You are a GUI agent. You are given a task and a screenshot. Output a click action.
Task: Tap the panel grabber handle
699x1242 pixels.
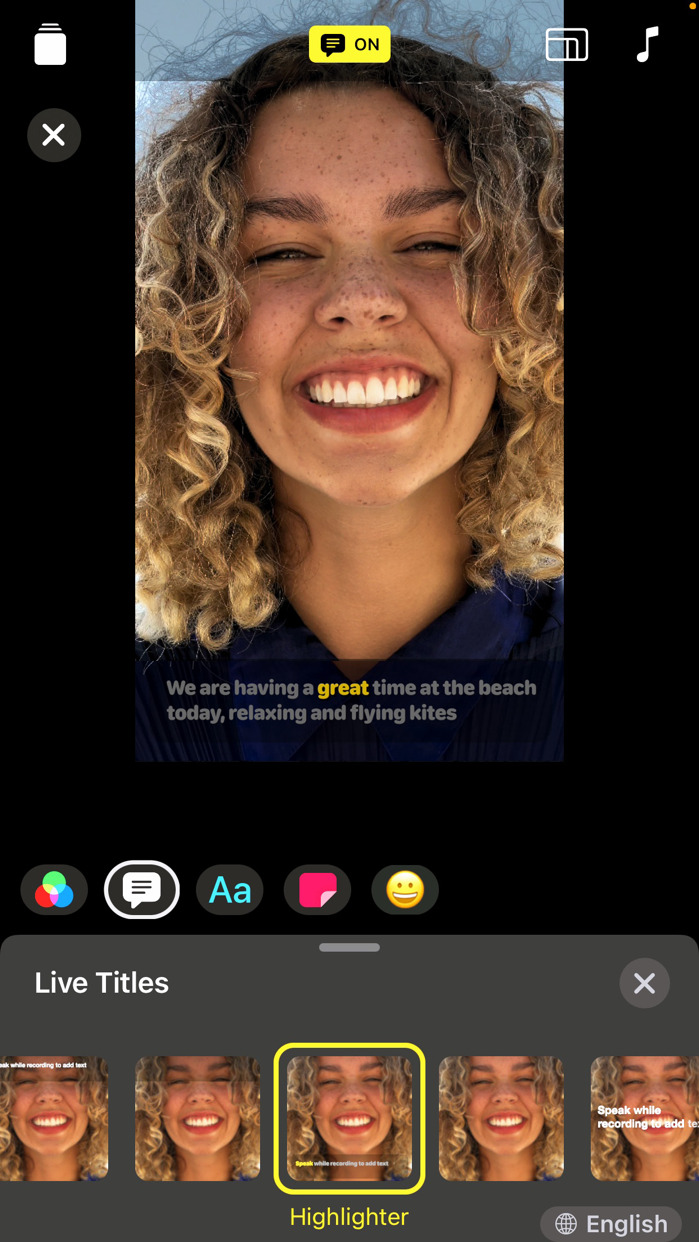[x=349, y=947]
